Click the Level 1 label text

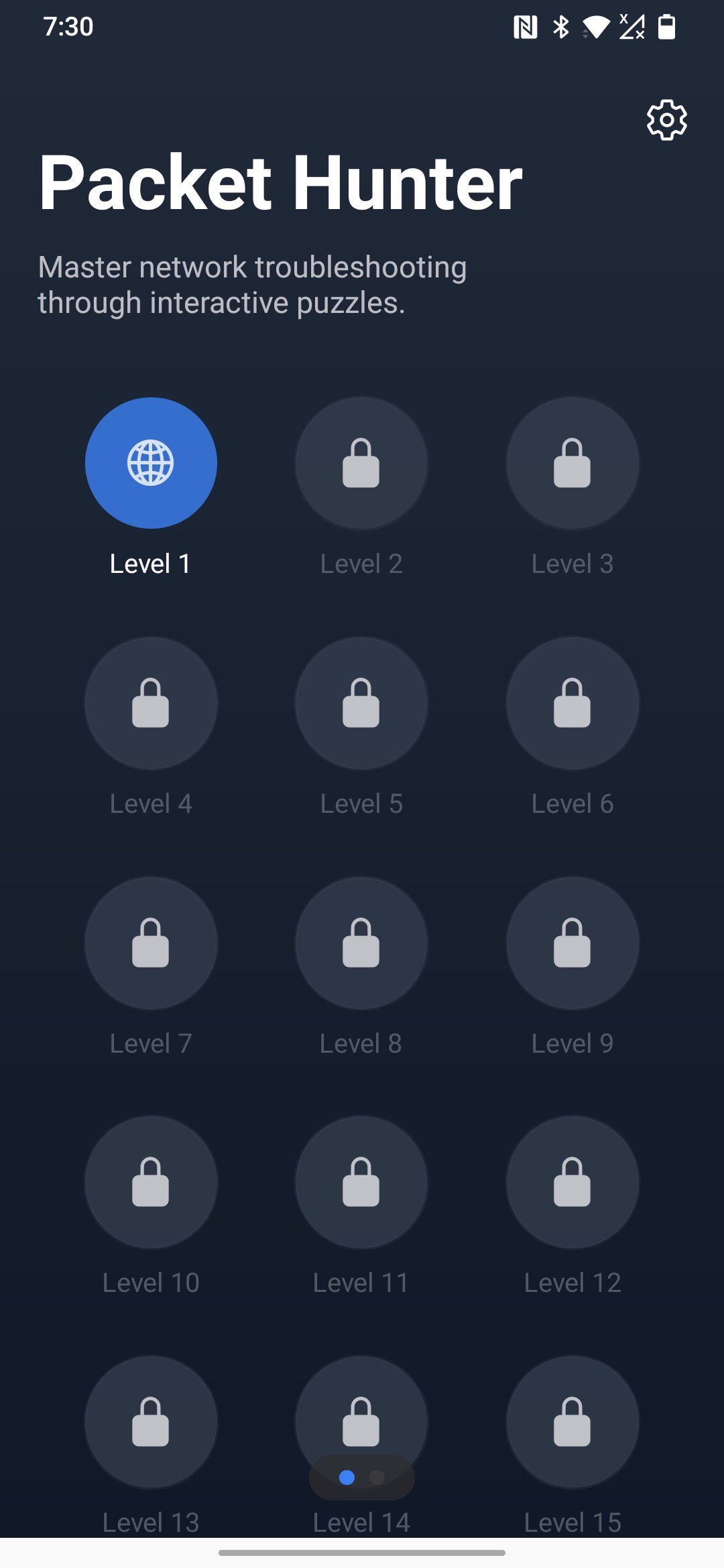tap(150, 563)
